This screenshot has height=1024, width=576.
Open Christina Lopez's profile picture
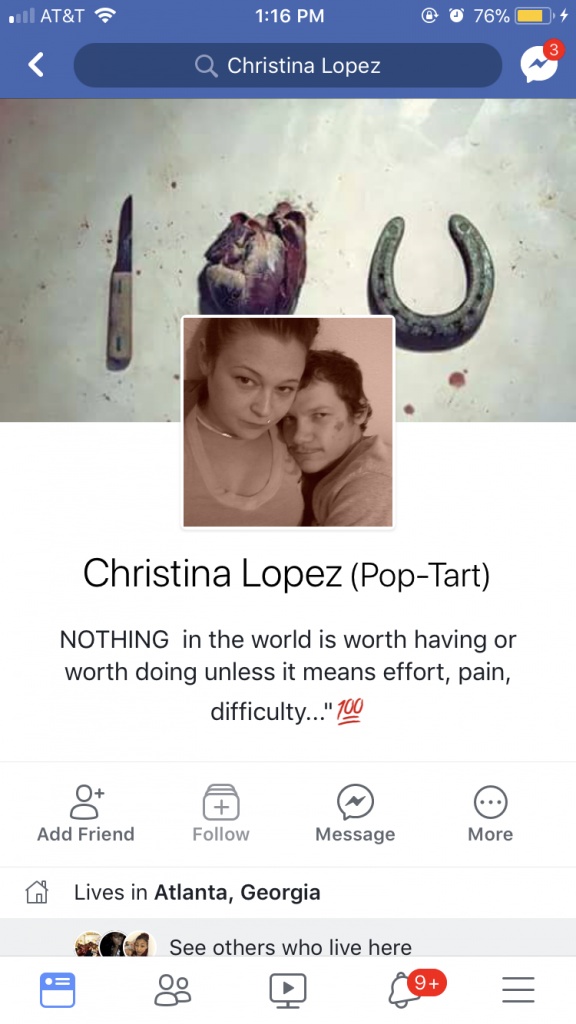(288, 422)
